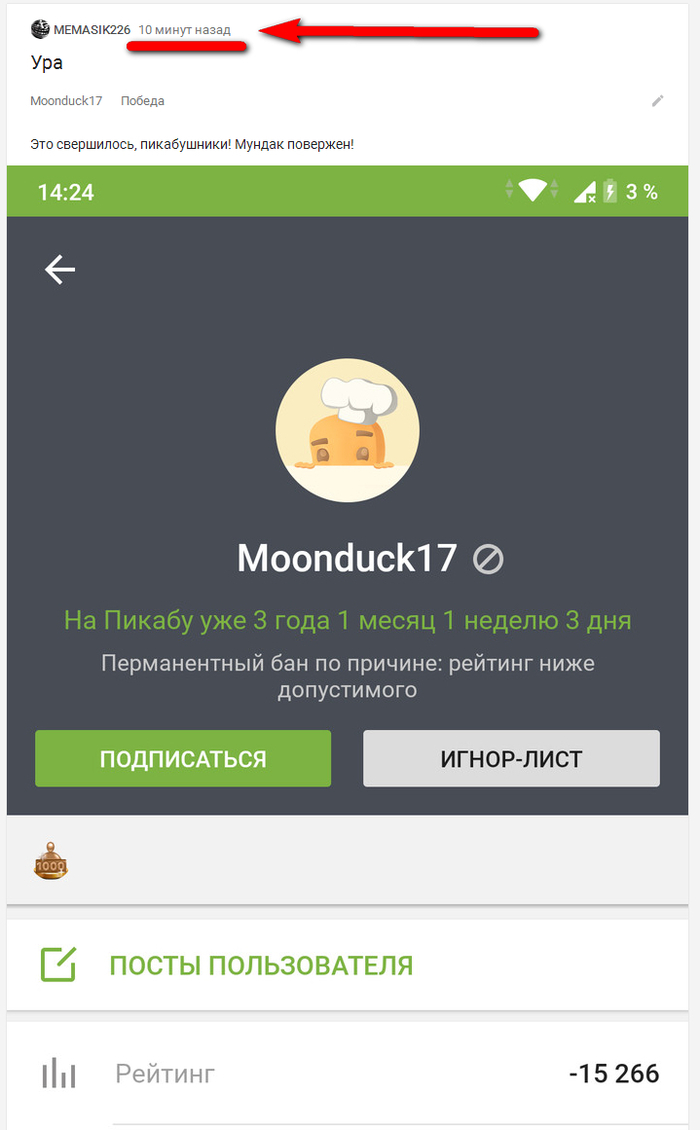This screenshot has height=1130, width=700.
Task: Open author MEMASIK226's profile
Action: (x=91, y=30)
